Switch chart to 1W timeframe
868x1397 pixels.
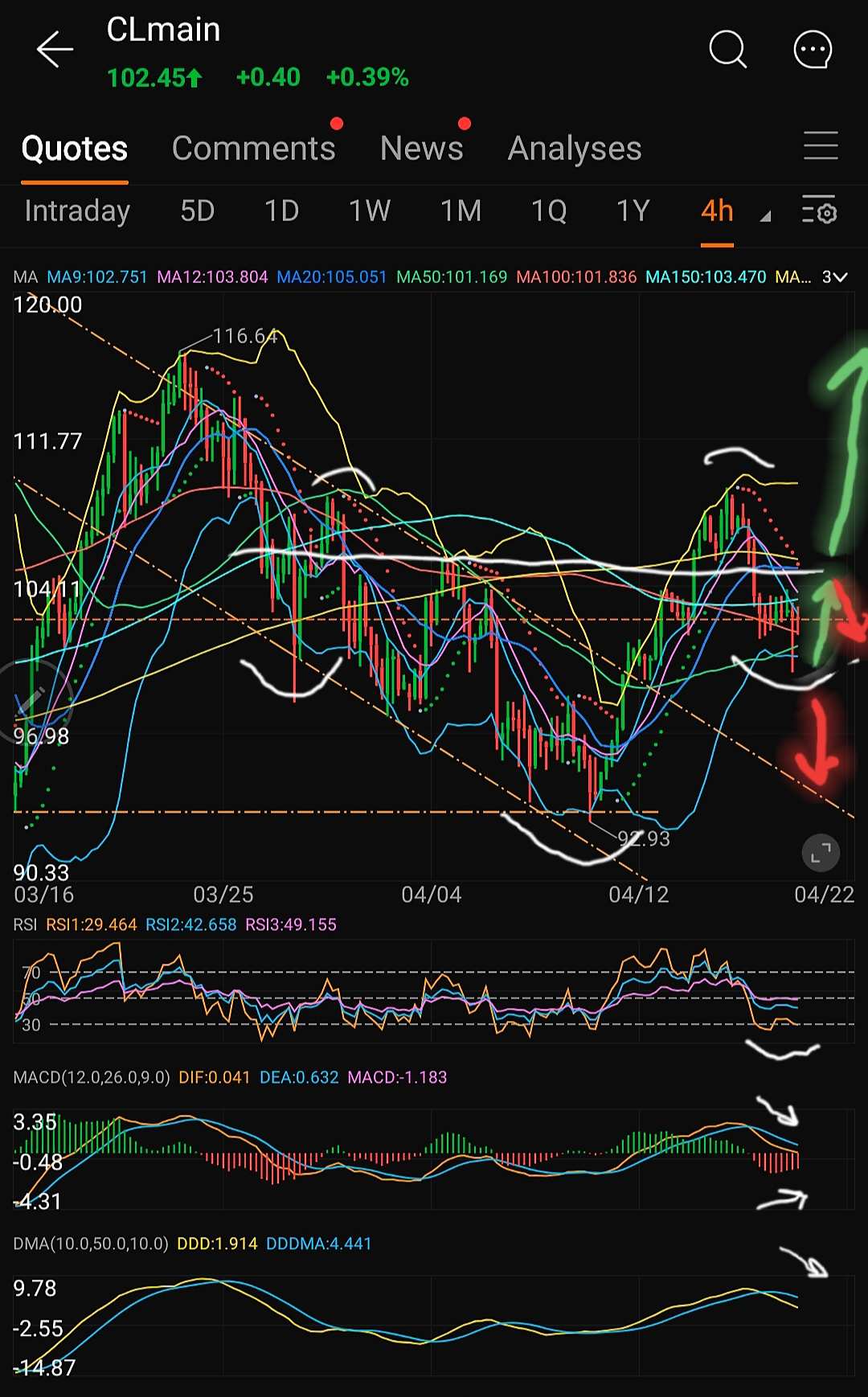tap(369, 211)
